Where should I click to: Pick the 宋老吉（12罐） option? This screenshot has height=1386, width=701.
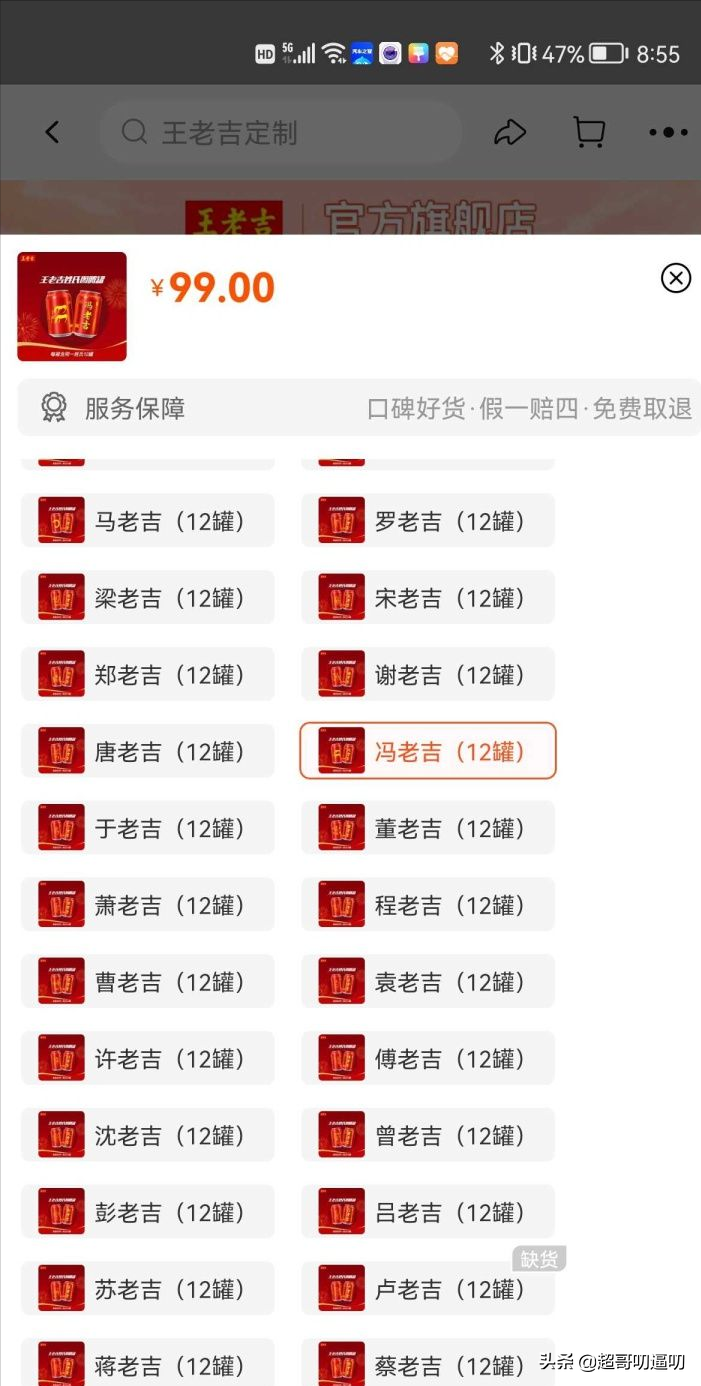[x=428, y=598]
